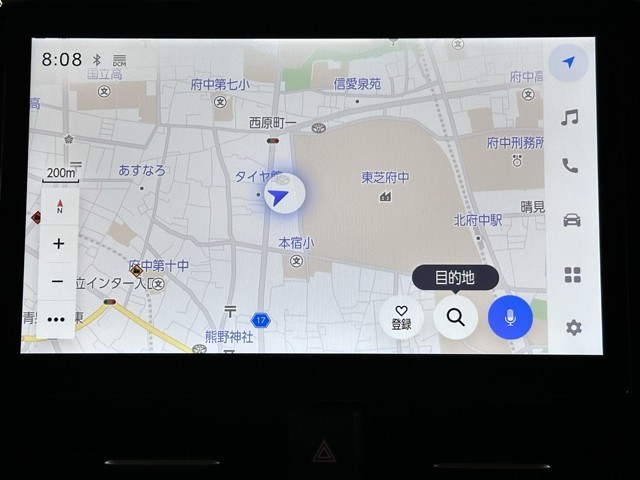This screenshot has width=640, height=480.
Task: Search for a destination
Action: (x=455, y=318)
